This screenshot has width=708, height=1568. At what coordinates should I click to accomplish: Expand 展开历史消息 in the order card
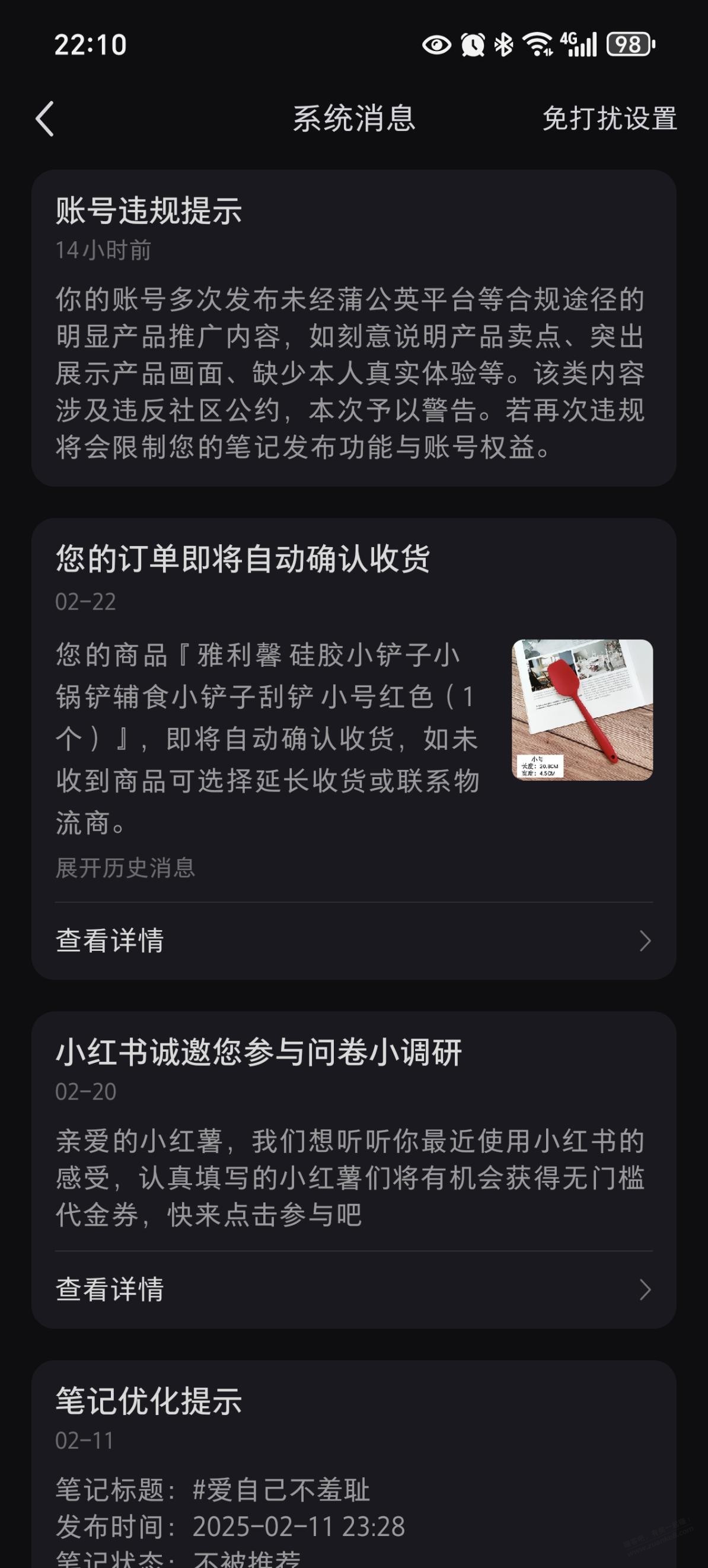[125, 867]
